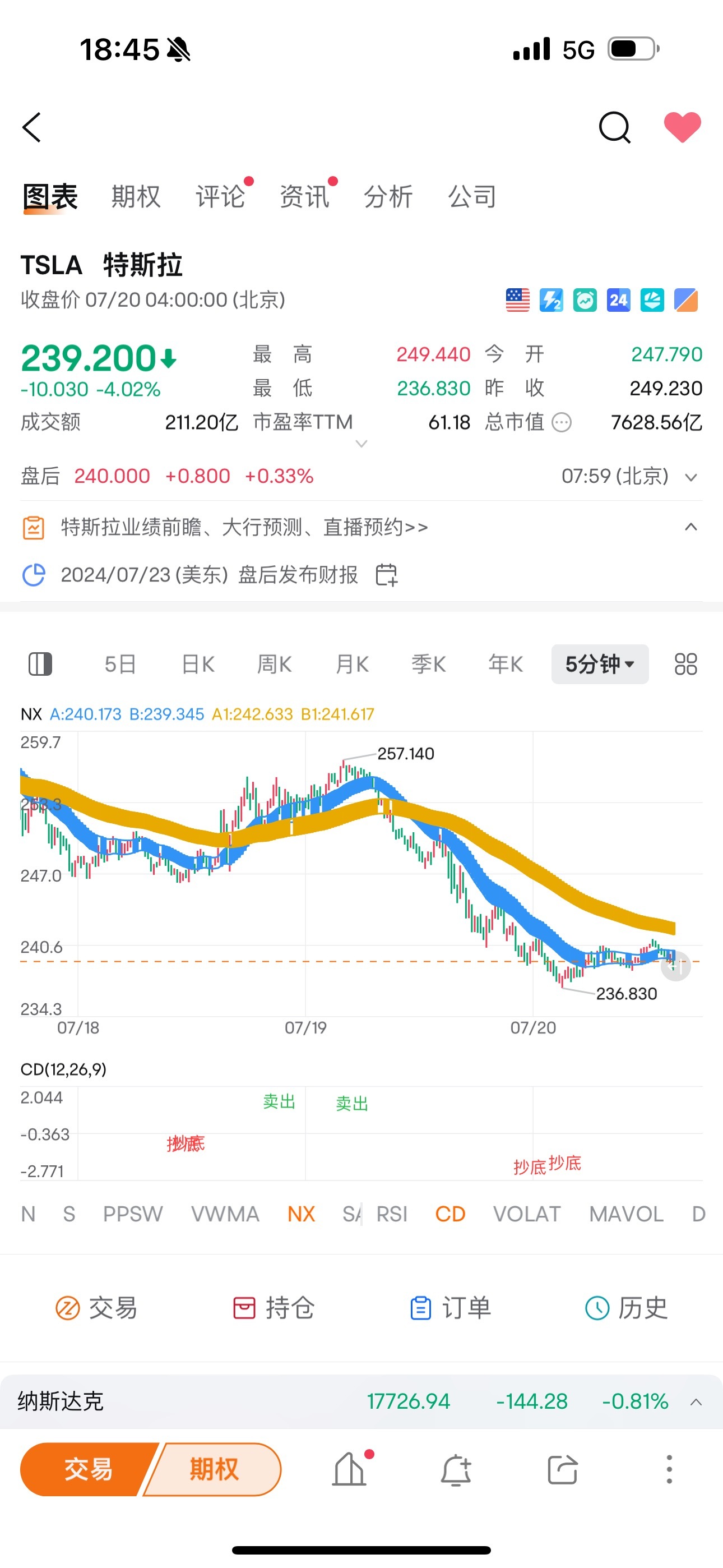723x1568 pixels.
Task: Switch to the 期权 tab
Action: [136, 197]
